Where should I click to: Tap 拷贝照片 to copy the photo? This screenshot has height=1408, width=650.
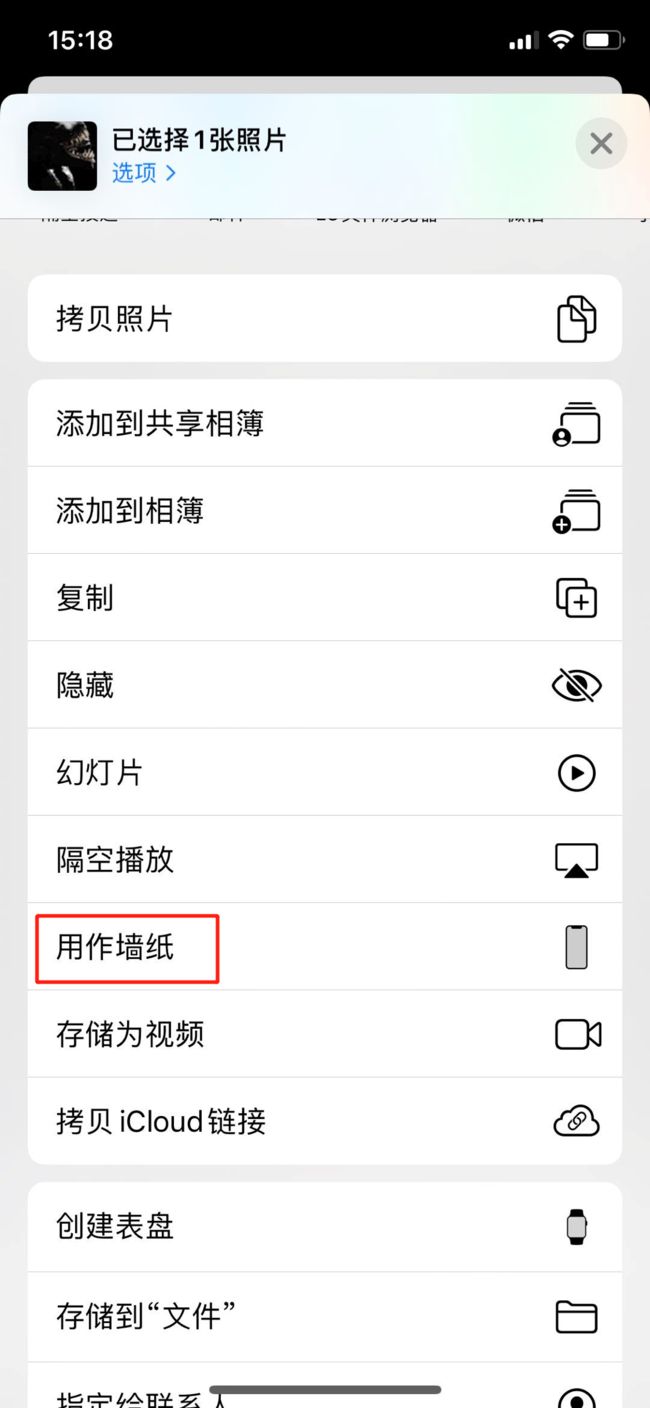pyautogui.click(x=325, y=319)
